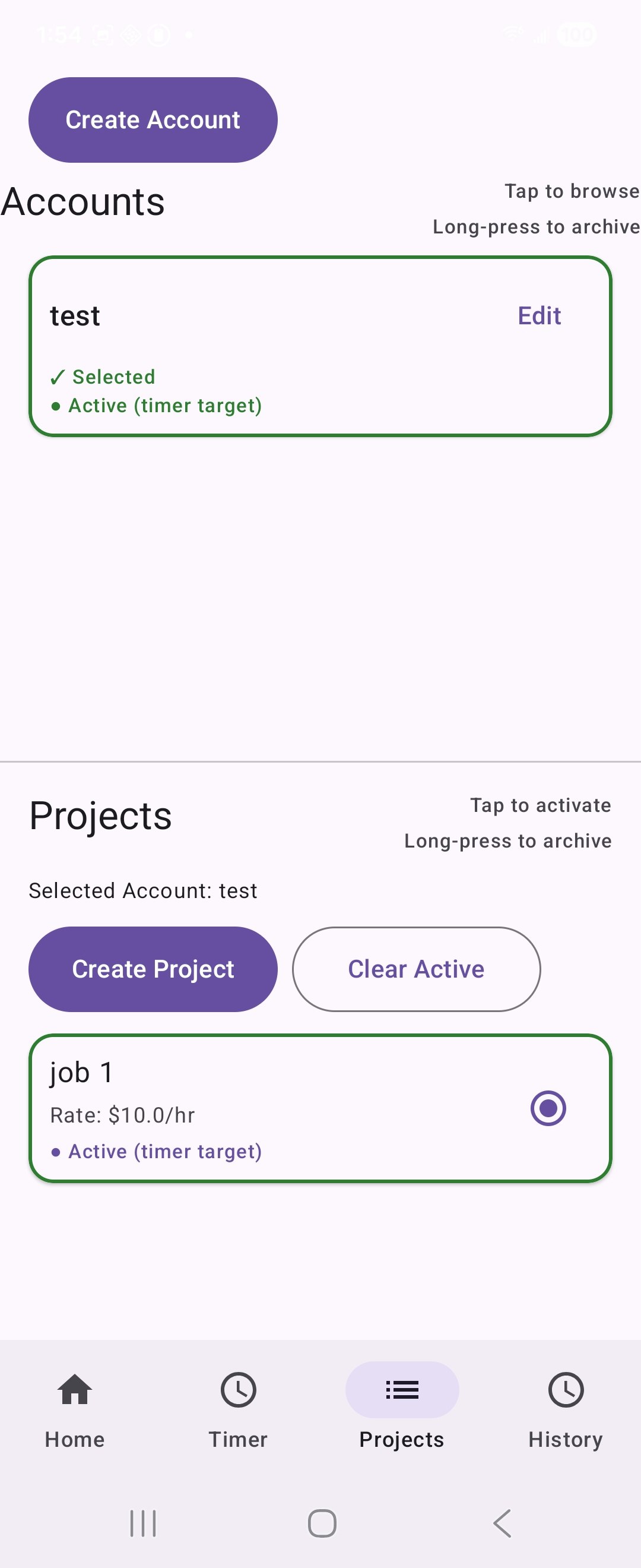This screenshot has height=1568, width=641.
Task: Tap the Selected Account: test label
Action: tap(142, 890)
